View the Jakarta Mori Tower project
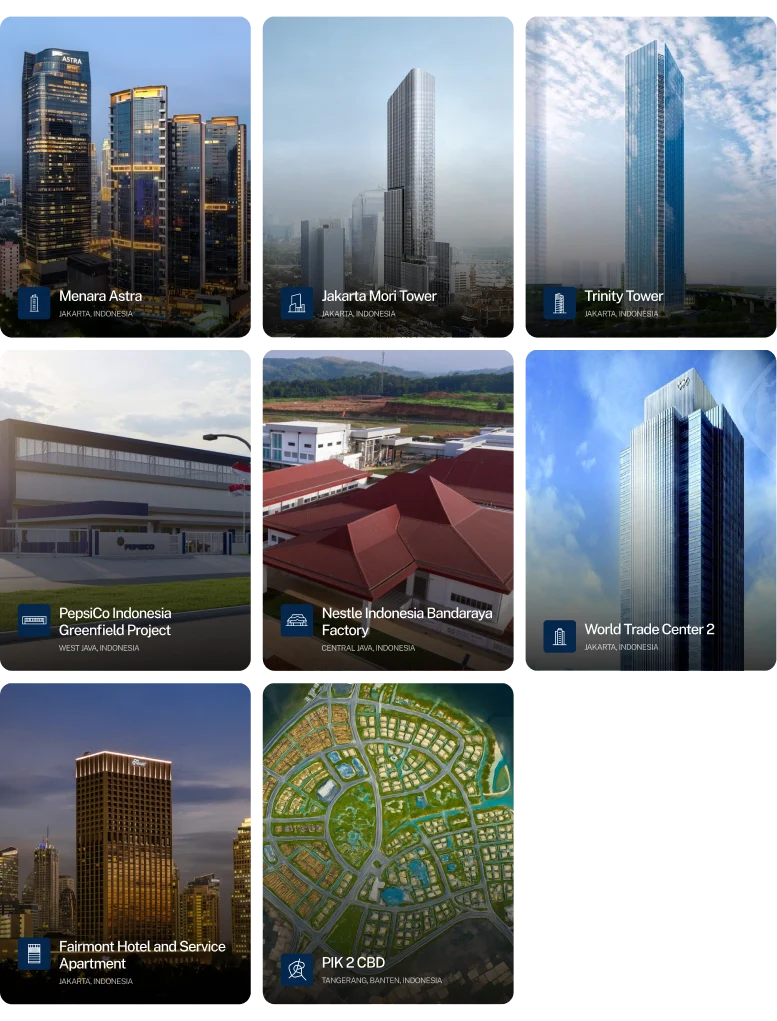This screenshot has width=777, height=1021. point(388,176)
